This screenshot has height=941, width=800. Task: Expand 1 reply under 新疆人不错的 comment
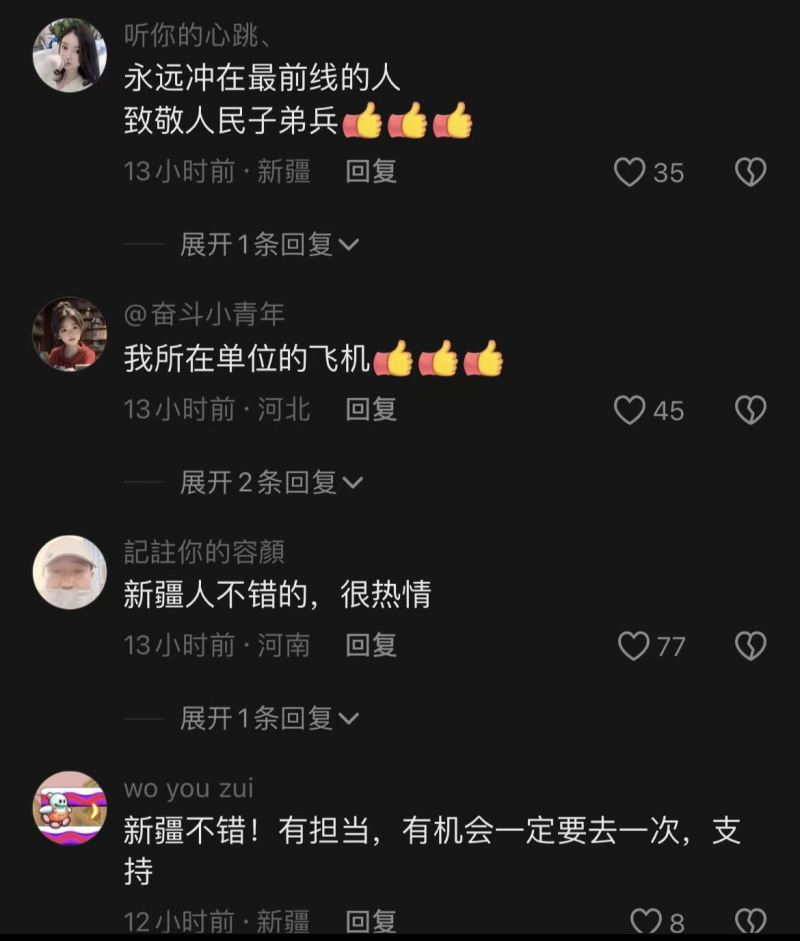[x=268, y=718]
